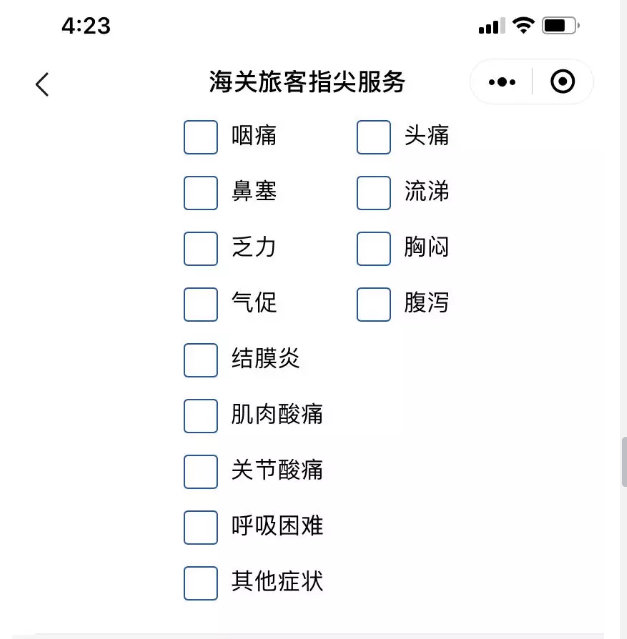Check the 腹泻 checkbox
The height and width of the screenshot is (639, 627).
(374, 304)
